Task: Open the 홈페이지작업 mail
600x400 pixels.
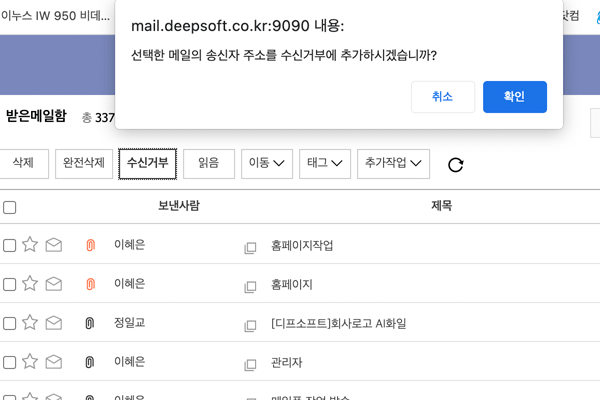Action: [302, 245]
